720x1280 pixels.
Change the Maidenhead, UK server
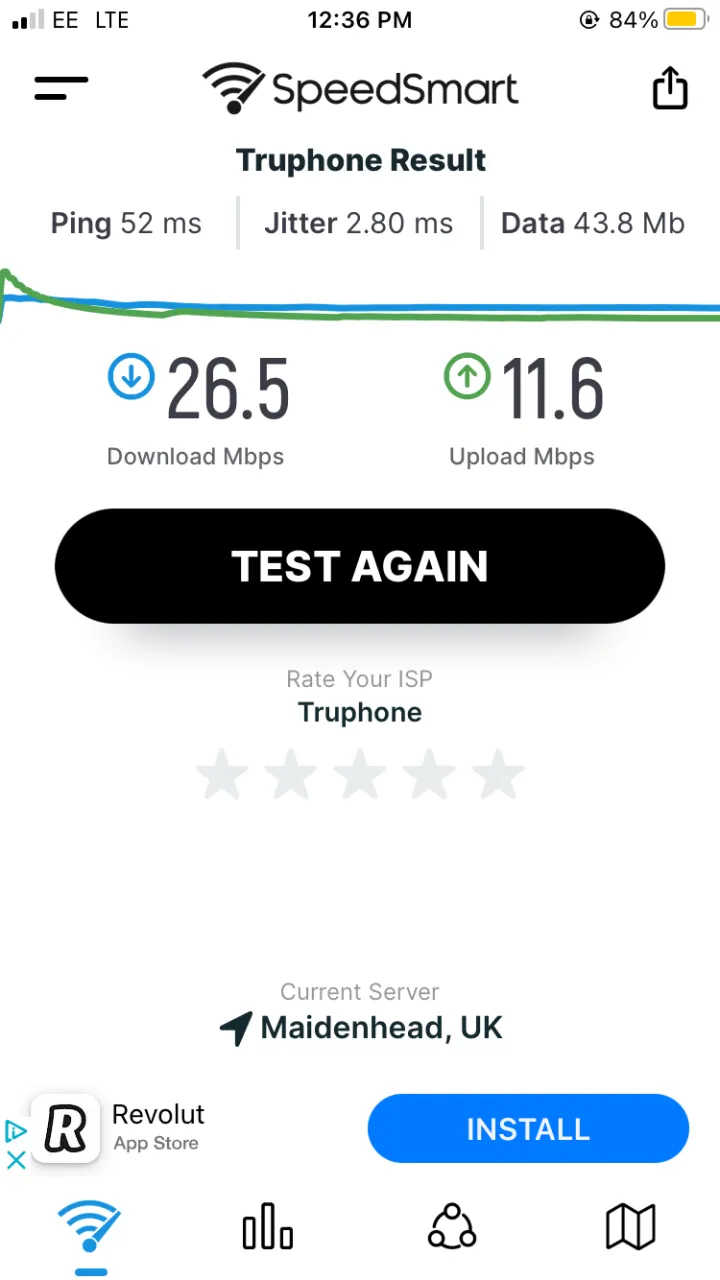(361, 1028)
